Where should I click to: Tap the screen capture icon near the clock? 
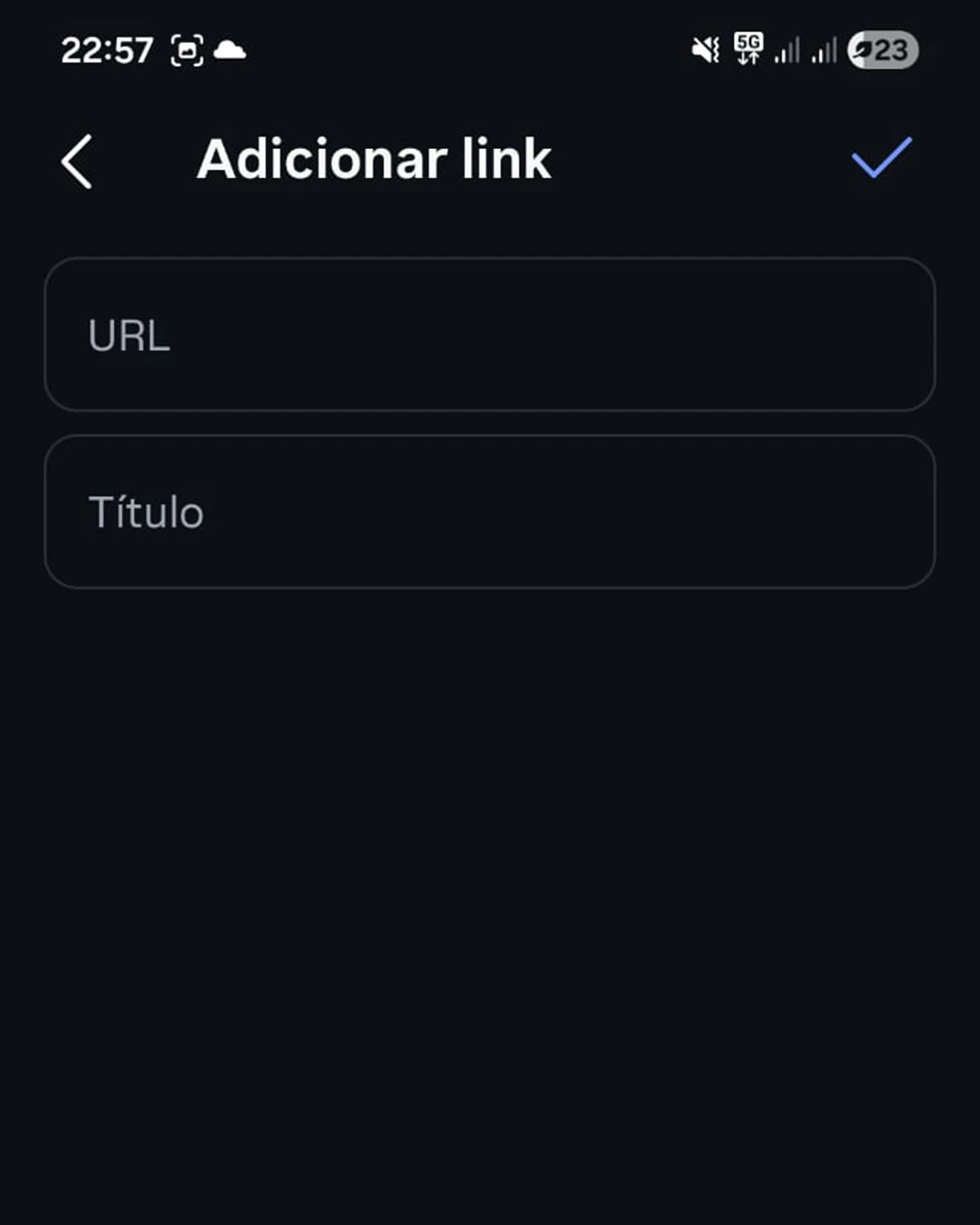[186, 51]
